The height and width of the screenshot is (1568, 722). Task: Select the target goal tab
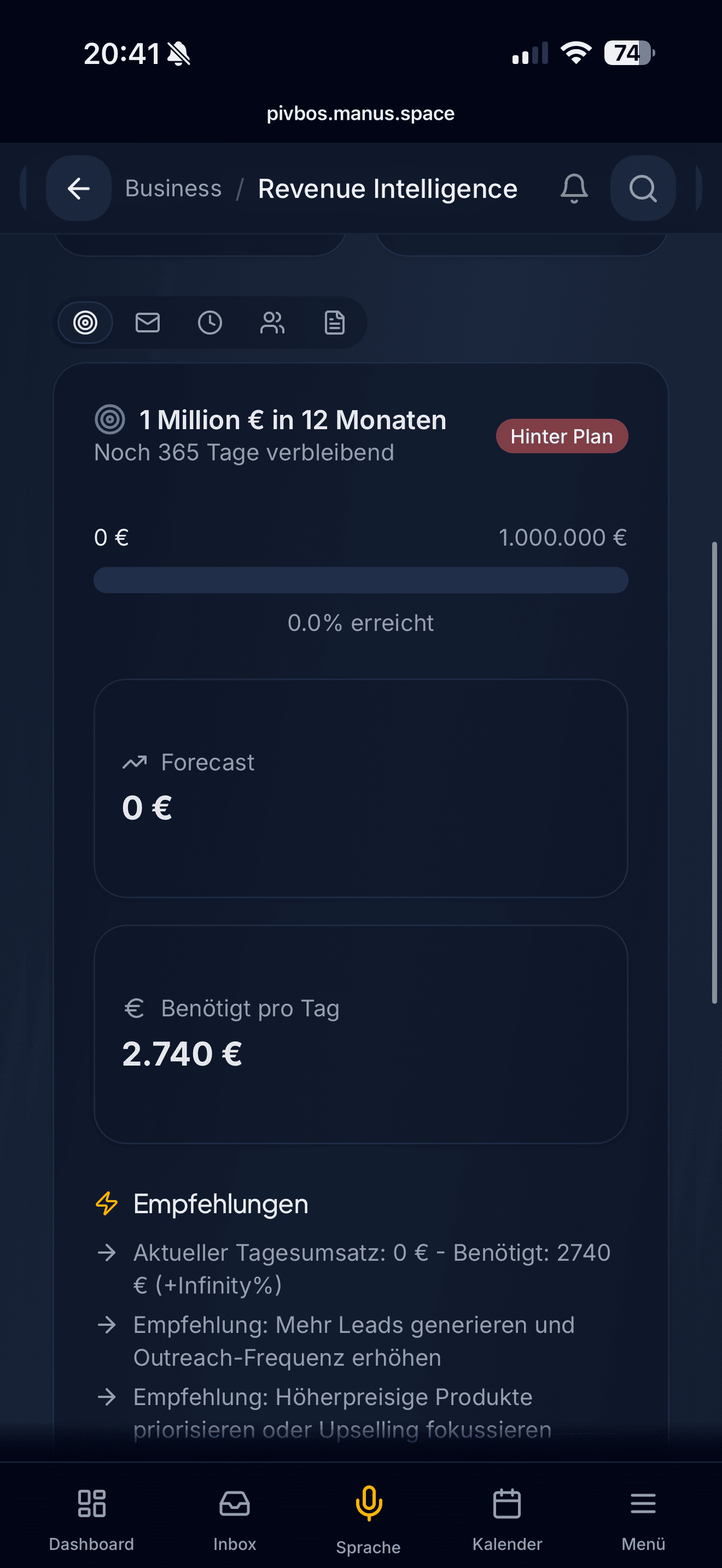(x=85, y=323)
